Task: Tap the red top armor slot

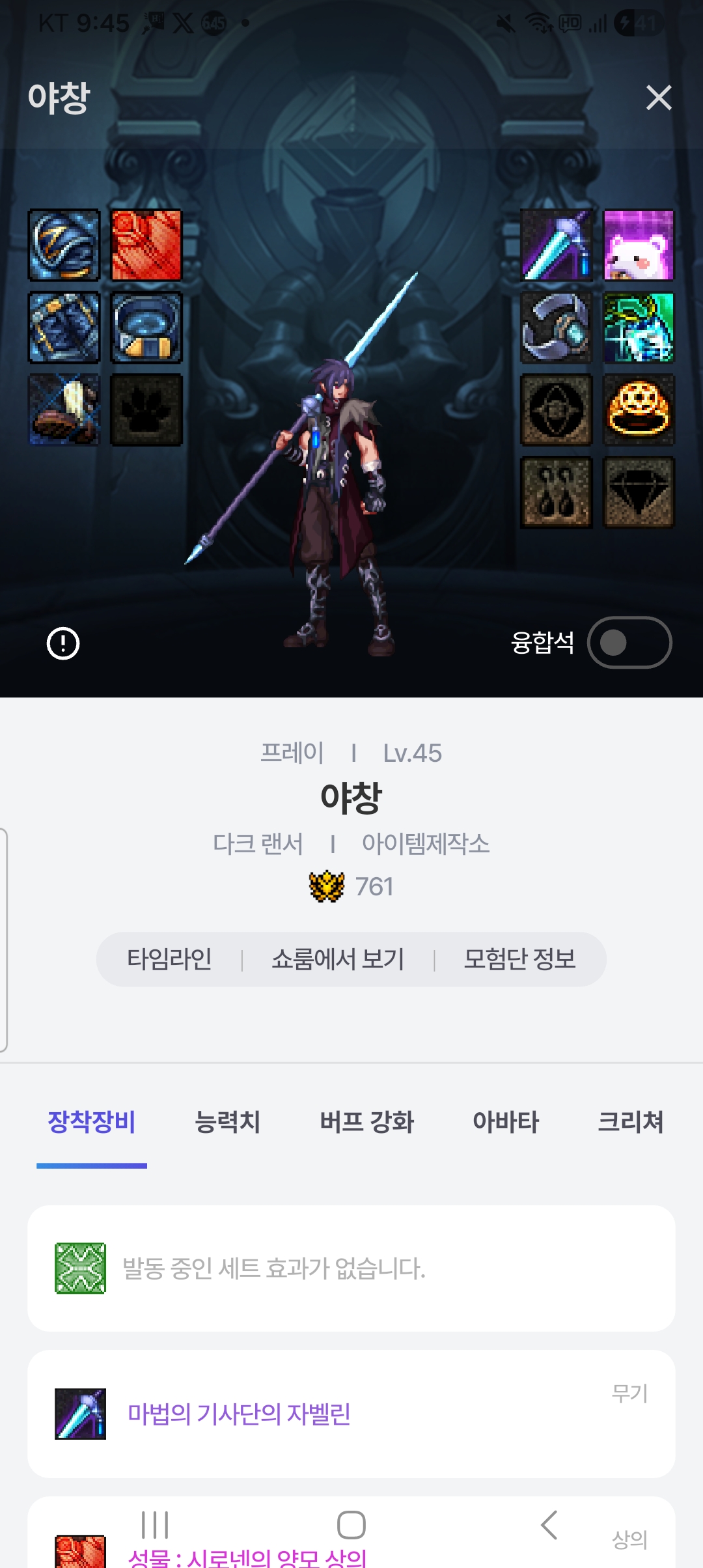Action: pyautogui.click(x=146, y=245)
